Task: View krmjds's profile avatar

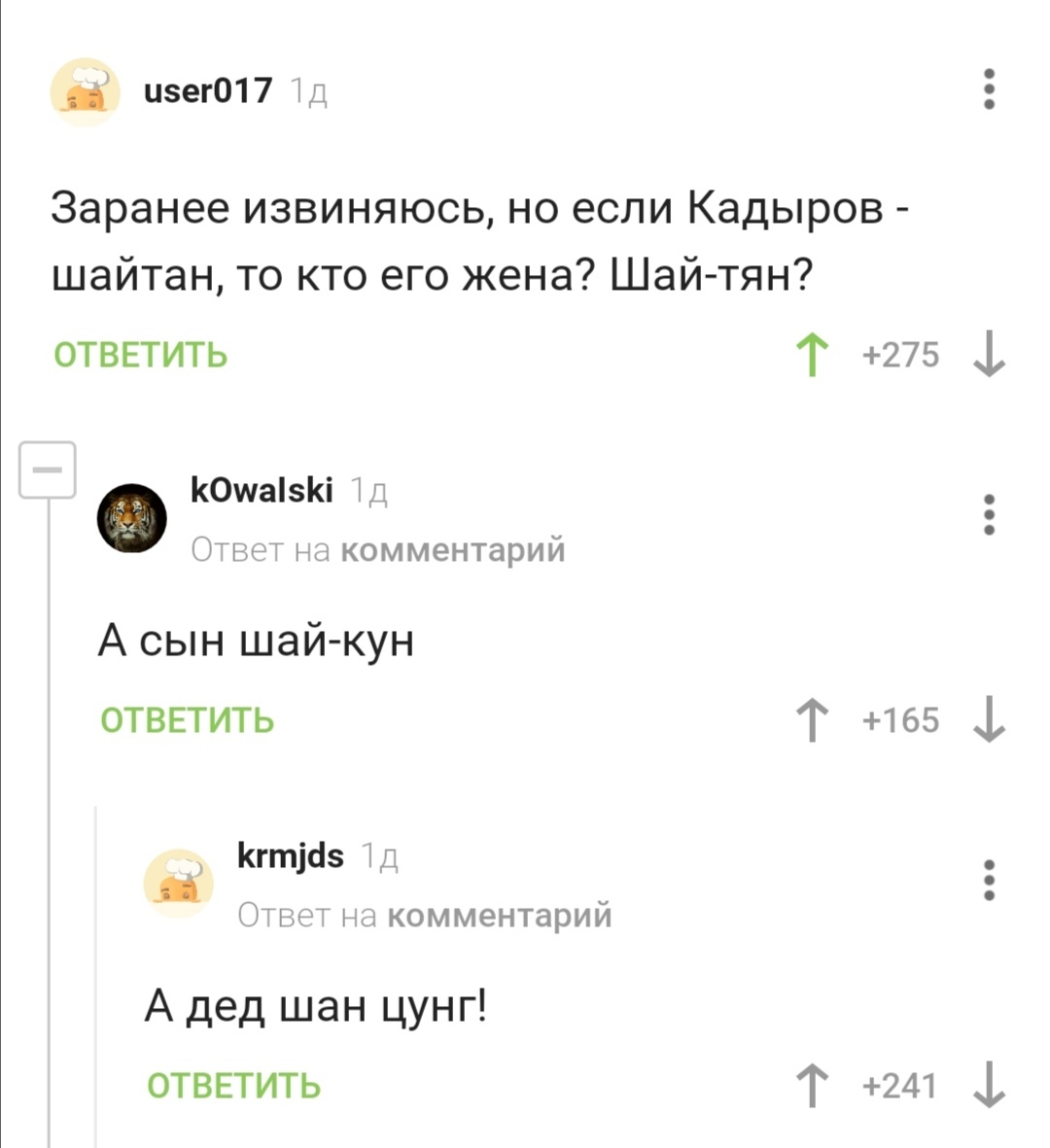Action: pos(179,883)
